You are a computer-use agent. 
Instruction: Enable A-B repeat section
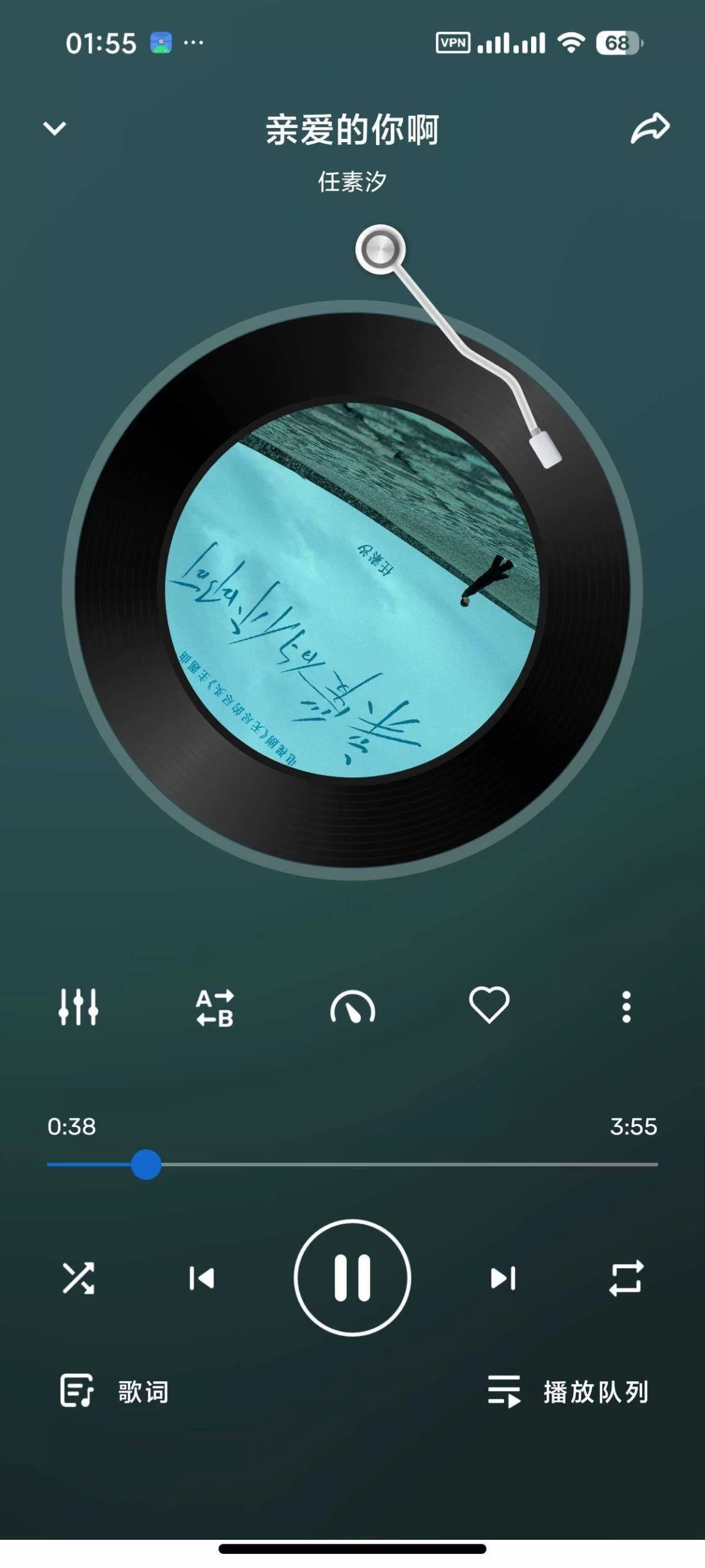[x=214, y=1008]
